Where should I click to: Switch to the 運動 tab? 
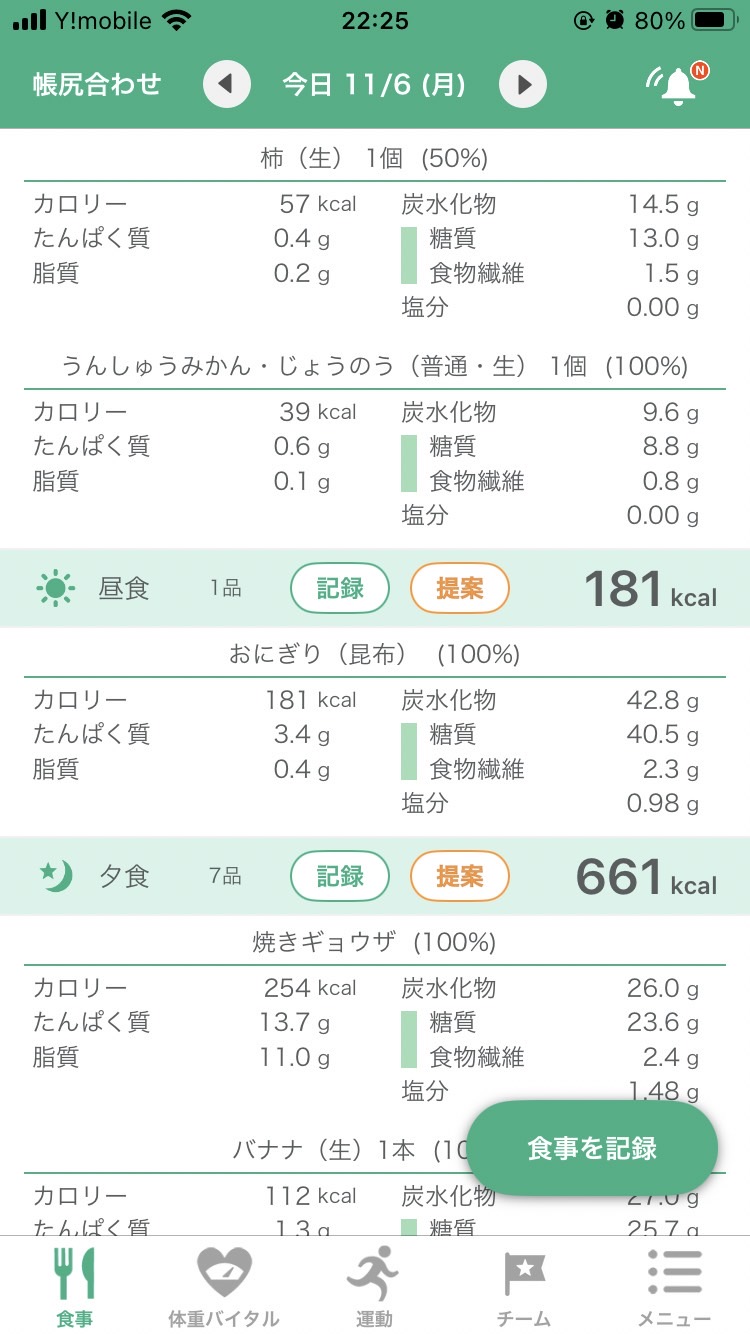[x=375, y=1287]
